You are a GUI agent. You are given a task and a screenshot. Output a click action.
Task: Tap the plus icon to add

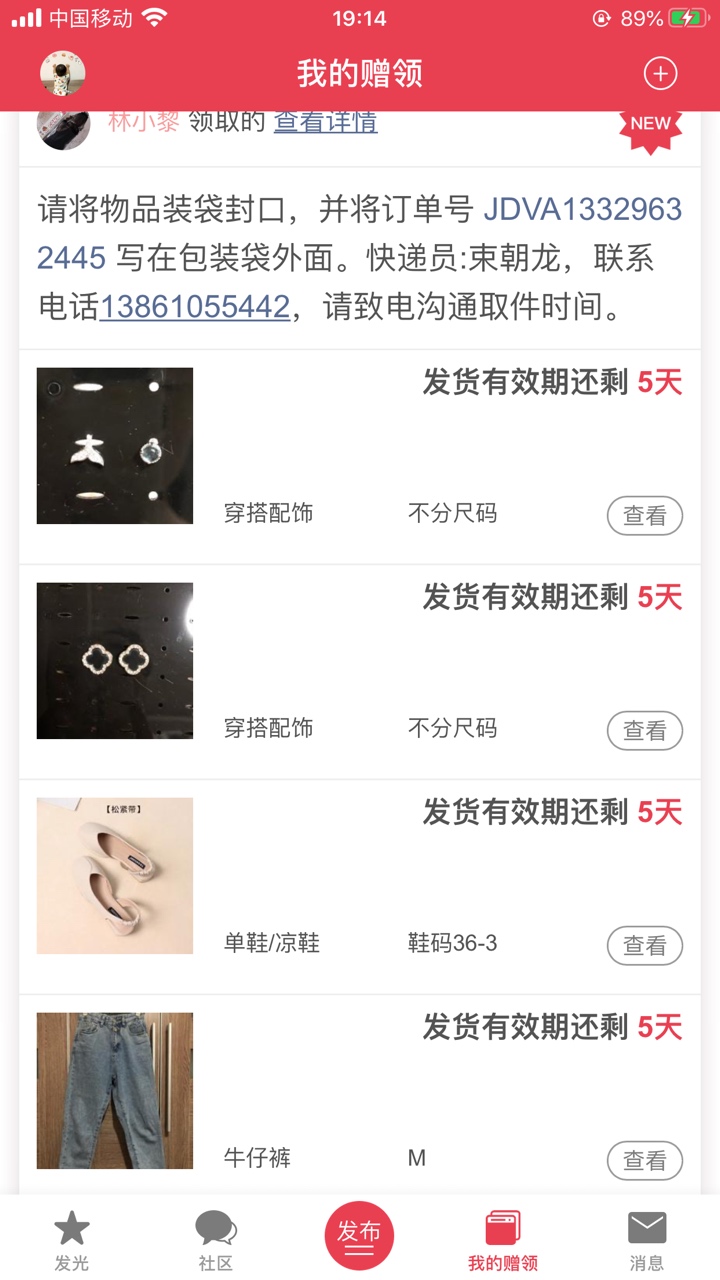coord(660,73)
